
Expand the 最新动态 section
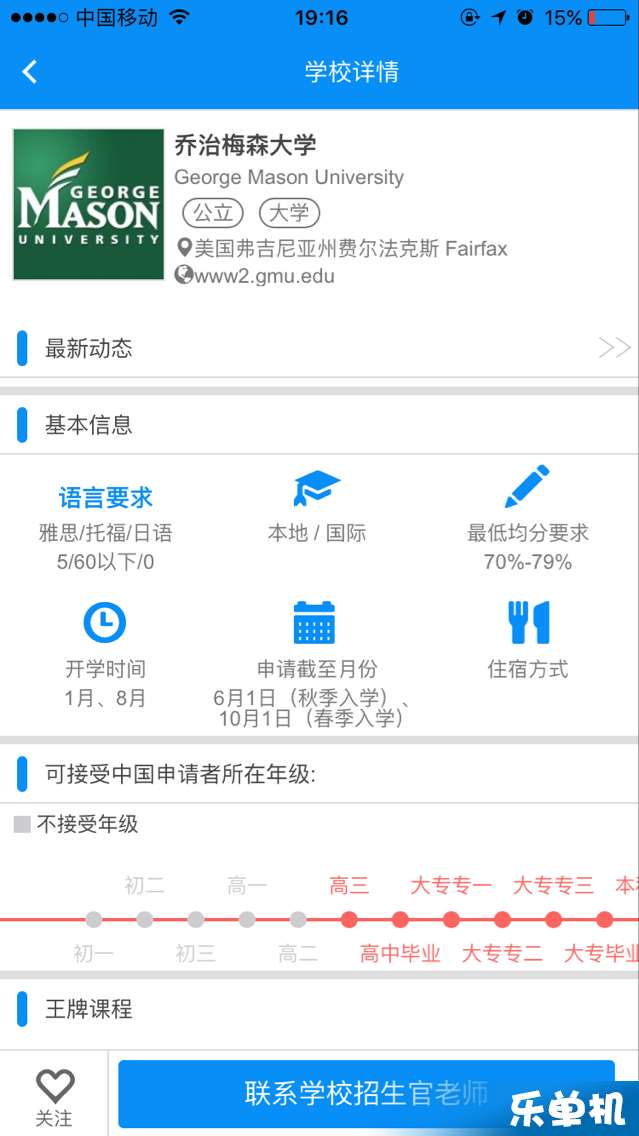(x=320, y=348)
